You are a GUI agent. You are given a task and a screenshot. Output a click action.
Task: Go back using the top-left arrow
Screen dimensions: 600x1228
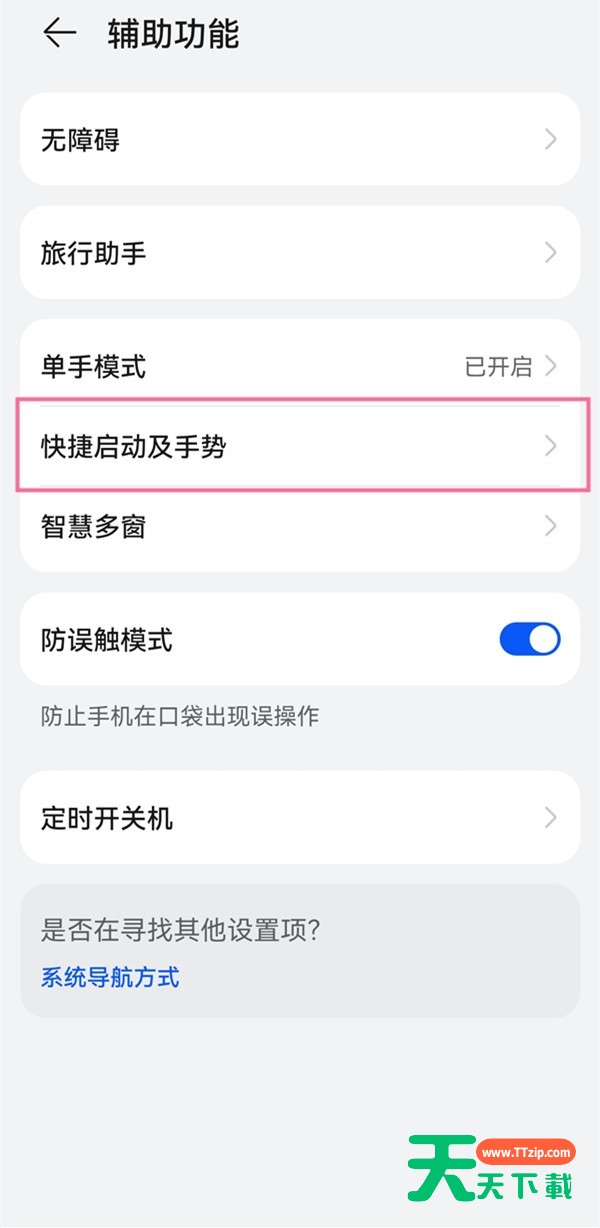coord(59,34)
